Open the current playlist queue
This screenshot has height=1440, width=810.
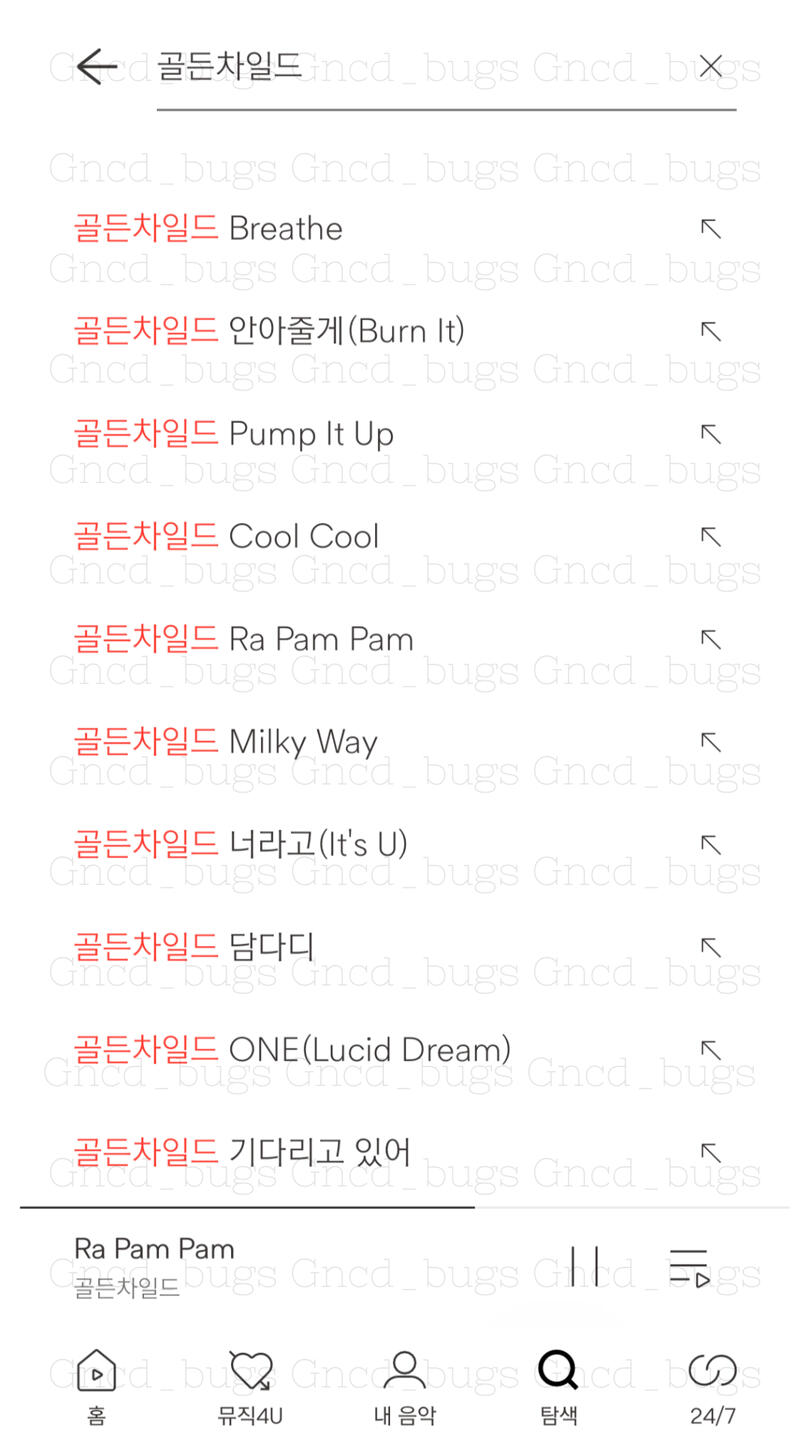pyautogui.click(x=689, y=1266)
